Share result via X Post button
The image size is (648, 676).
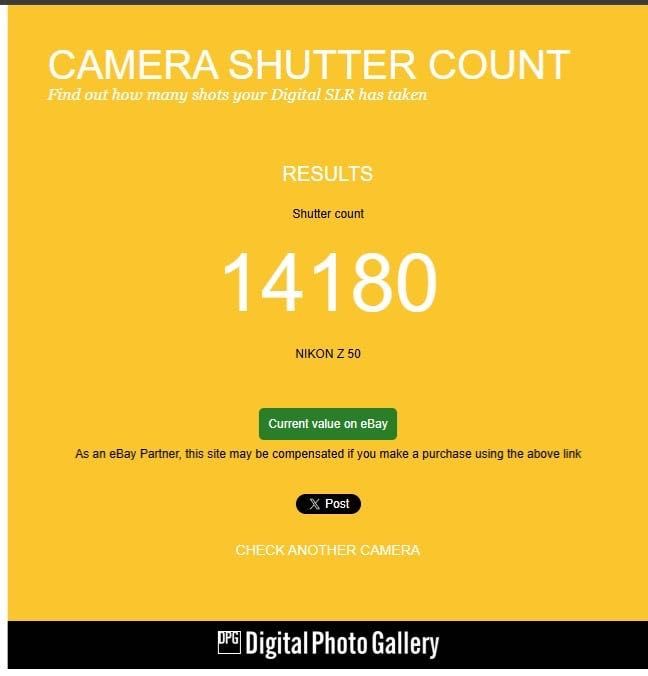tap(328, 504)
